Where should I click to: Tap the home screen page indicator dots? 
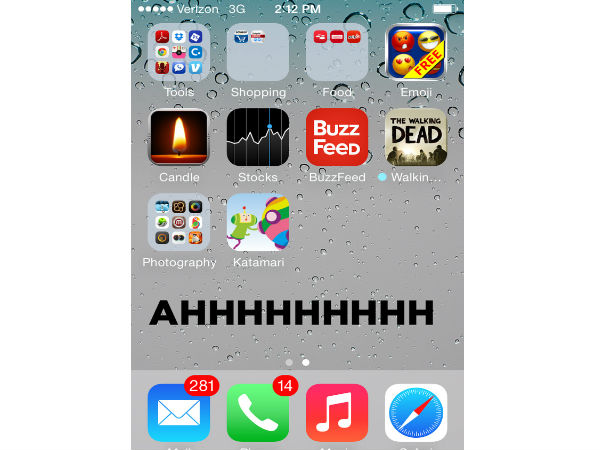[297, 362]
